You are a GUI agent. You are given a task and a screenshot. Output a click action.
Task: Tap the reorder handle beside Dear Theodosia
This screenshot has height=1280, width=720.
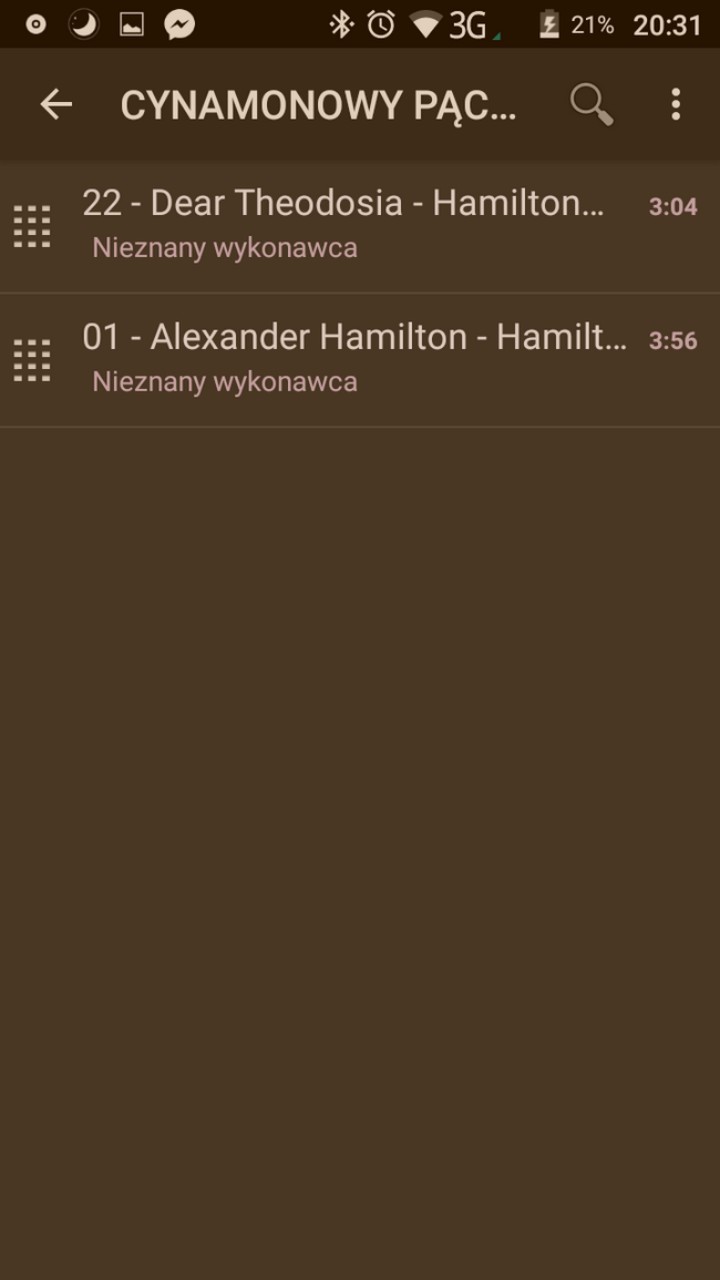point(32,227)
